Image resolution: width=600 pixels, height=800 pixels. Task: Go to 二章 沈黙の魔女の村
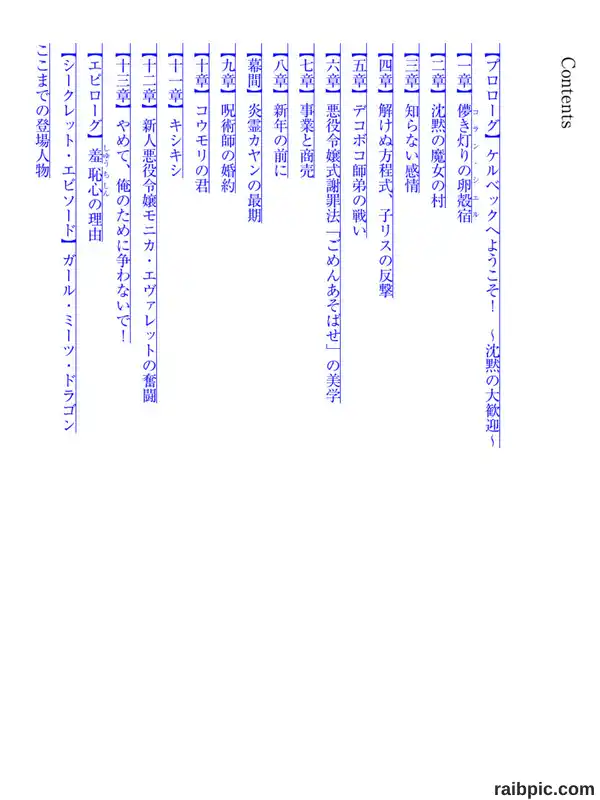click(x=437, y=126)
